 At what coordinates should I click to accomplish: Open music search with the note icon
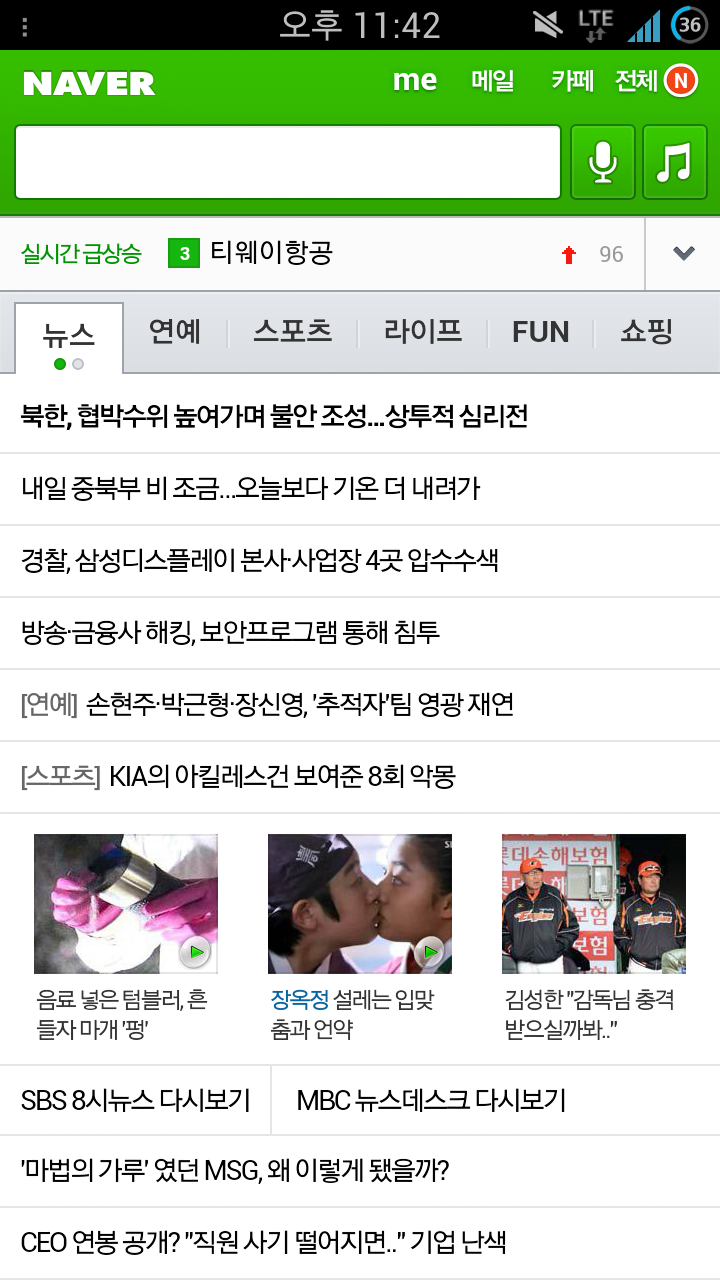674,162
